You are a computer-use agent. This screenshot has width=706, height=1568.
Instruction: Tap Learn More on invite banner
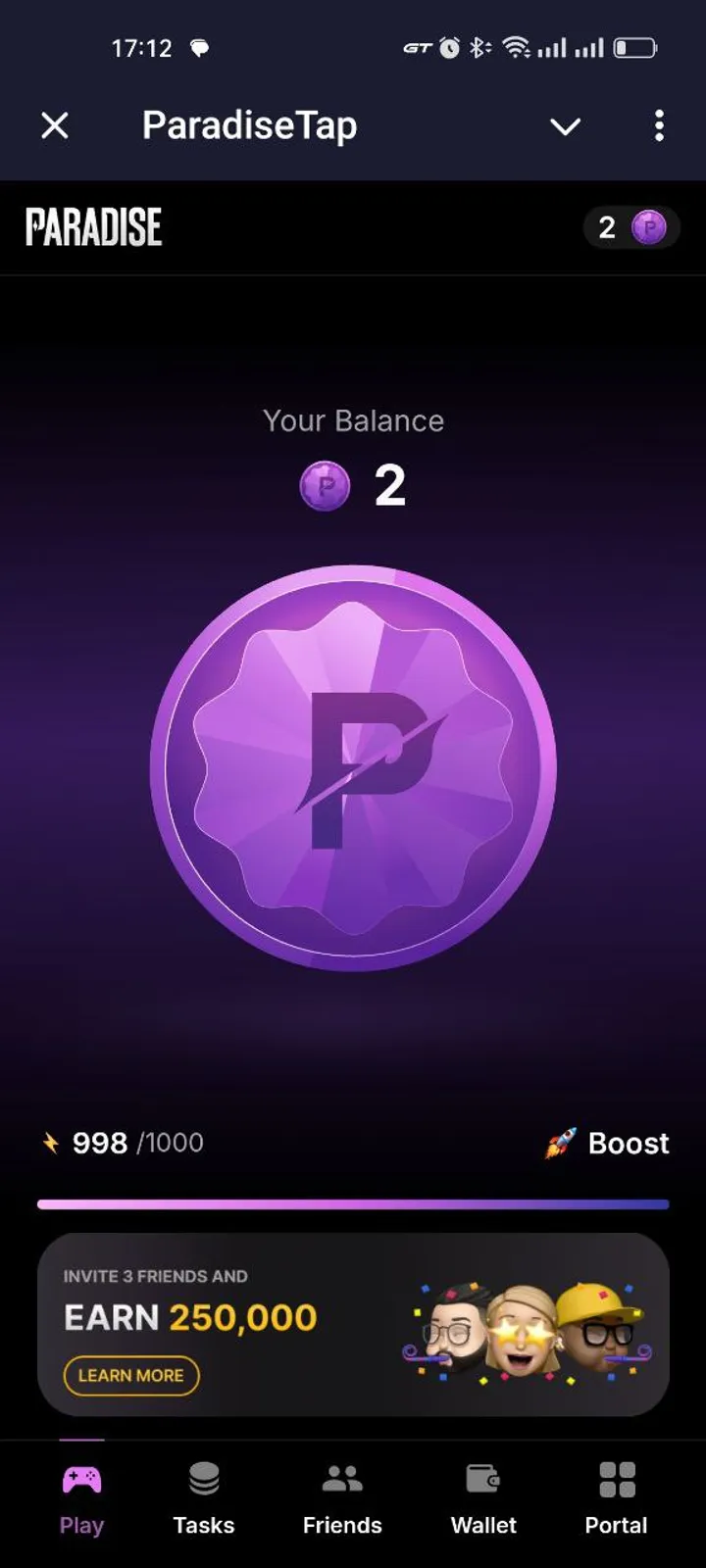(x=131, y=1375)
